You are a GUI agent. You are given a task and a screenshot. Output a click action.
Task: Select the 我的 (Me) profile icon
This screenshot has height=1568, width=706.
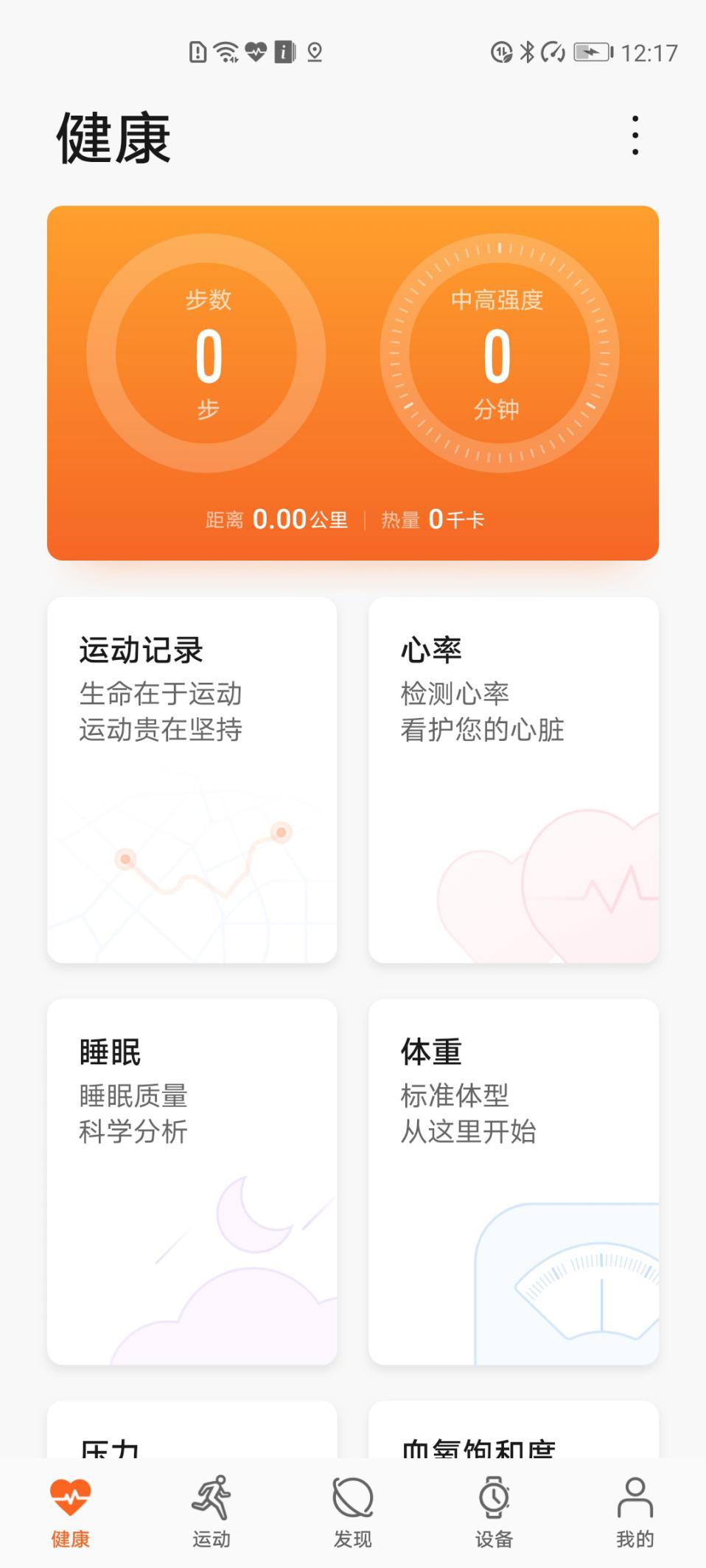635,1507
